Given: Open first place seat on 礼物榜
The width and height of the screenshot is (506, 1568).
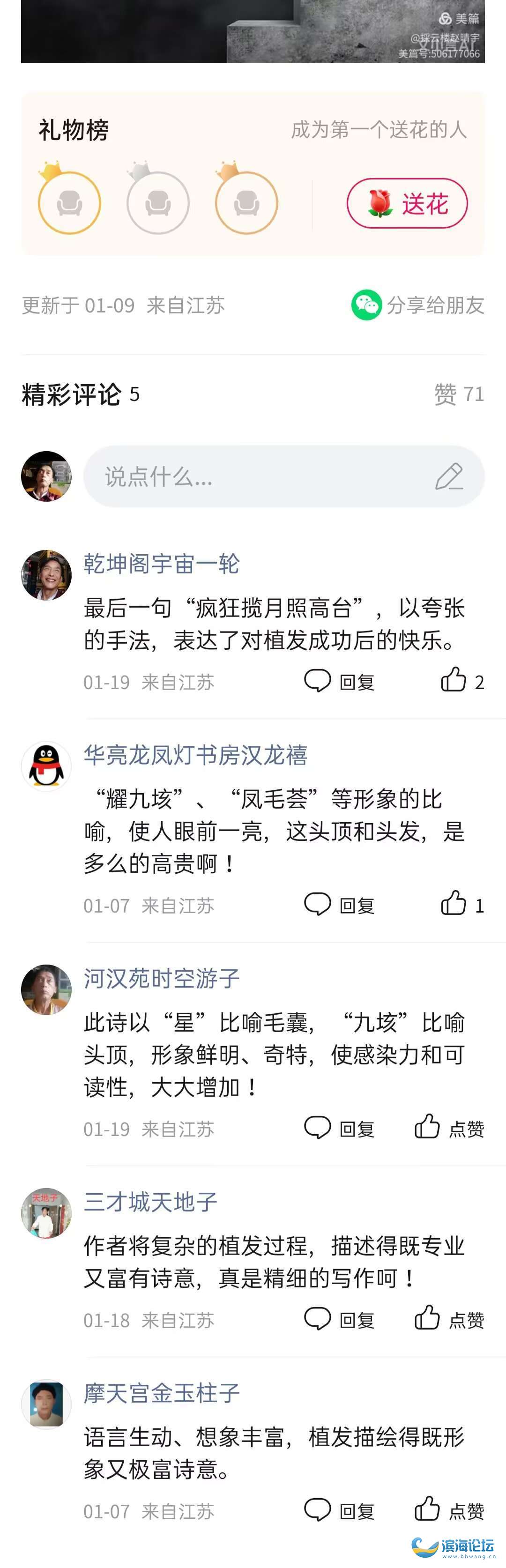Looking at the screenshot, I should point(69,203).
